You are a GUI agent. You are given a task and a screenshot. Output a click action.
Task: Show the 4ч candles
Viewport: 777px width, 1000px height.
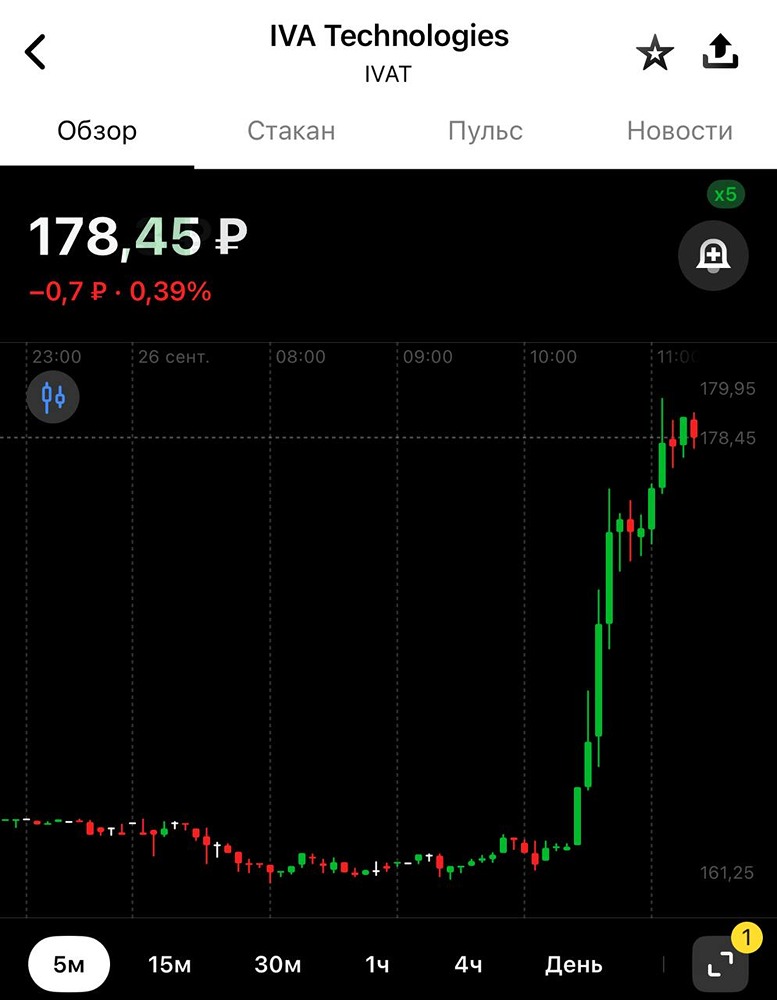(468, 965)
